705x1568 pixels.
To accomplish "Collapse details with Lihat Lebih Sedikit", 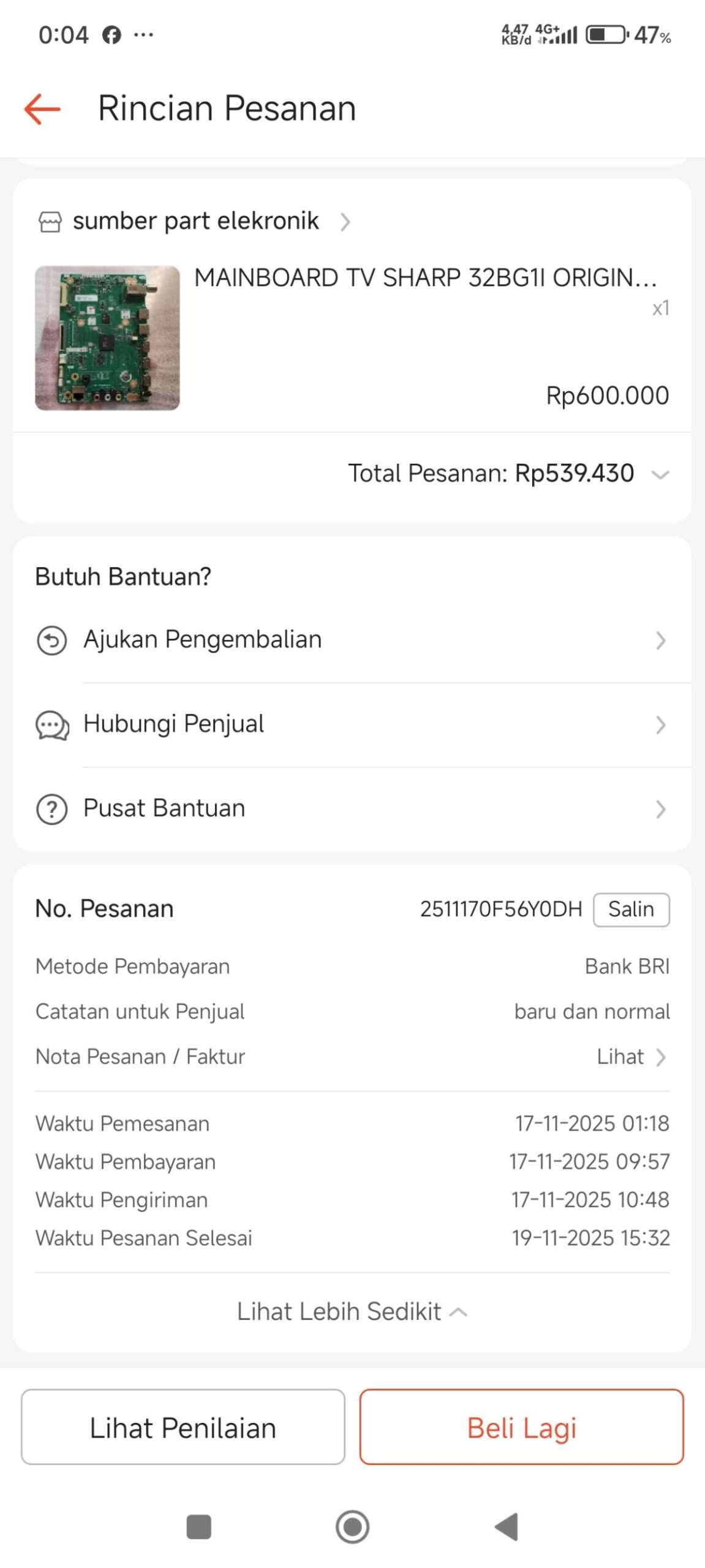I will [x=352, y=1311].
